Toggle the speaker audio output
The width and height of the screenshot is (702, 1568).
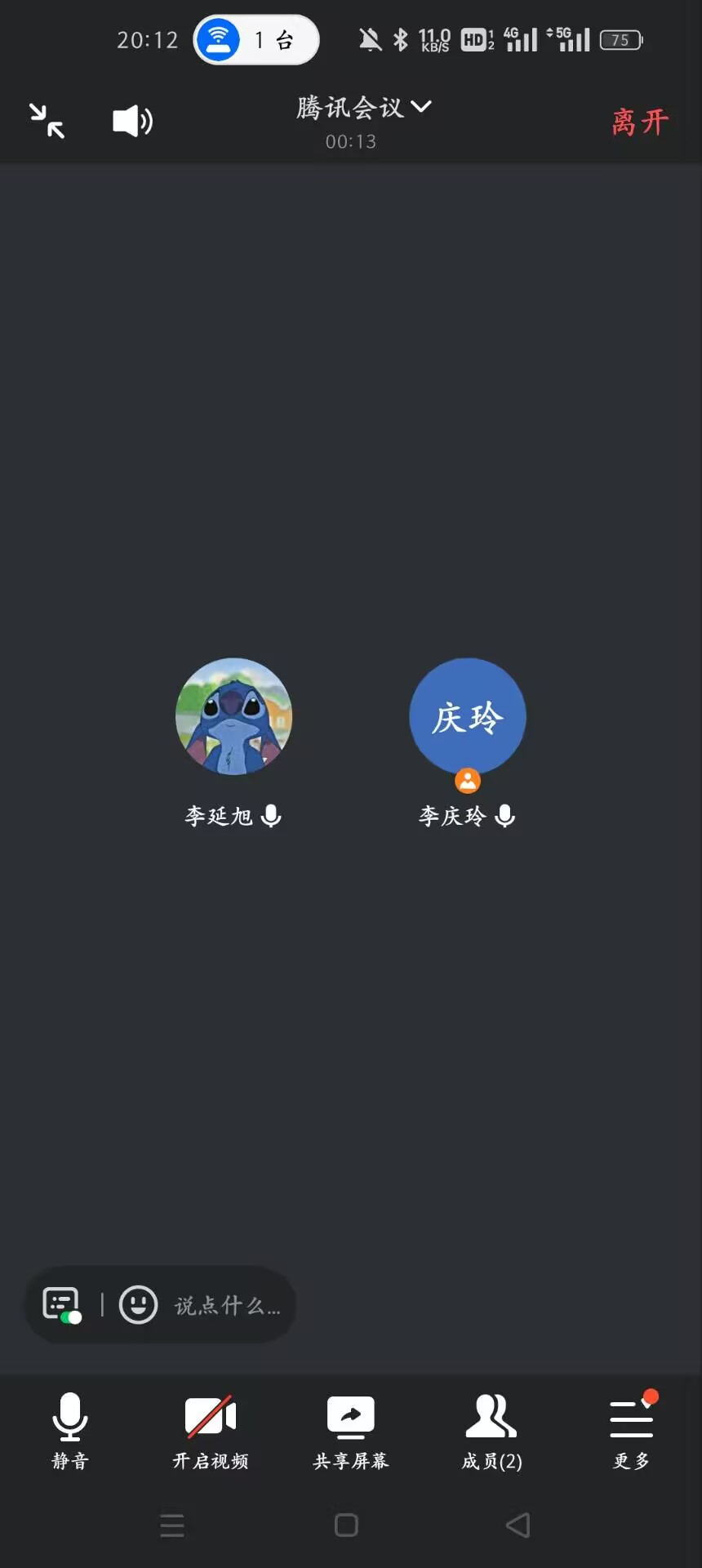(x=132, y=122)
